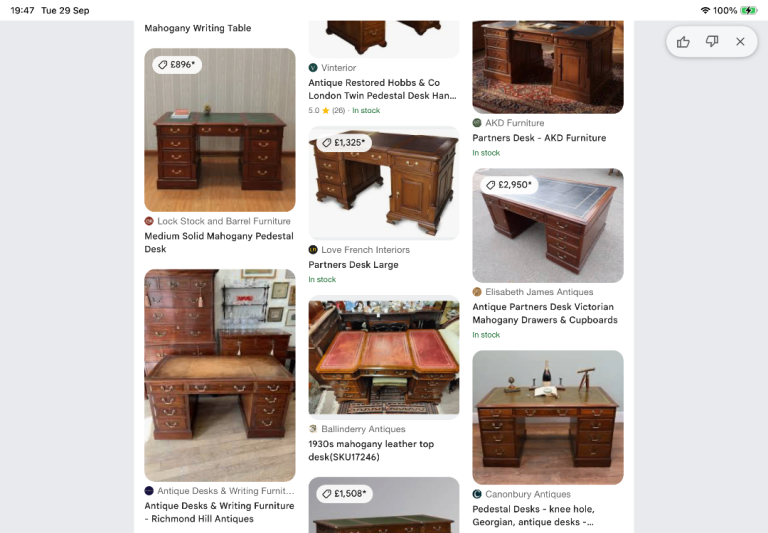This screenshot has width=768, height=533.
Task: Close the feedback panel
Action: pyautogui.click(x=740, y=42)
